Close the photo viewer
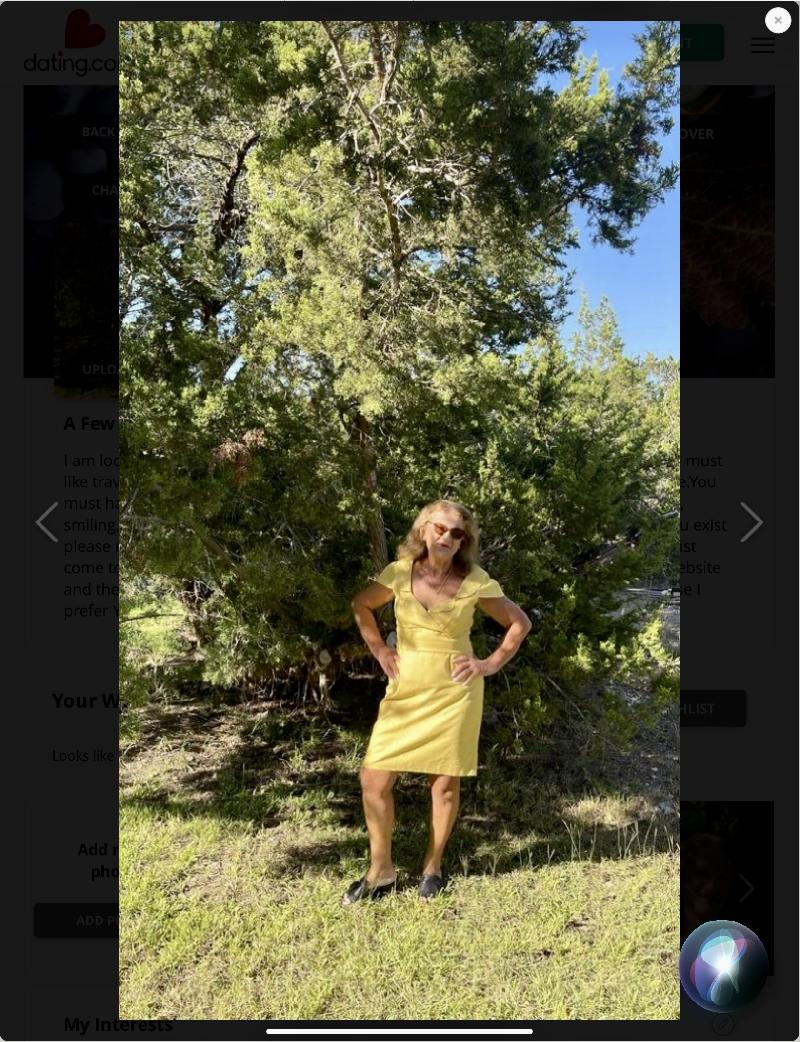The image size is (800, 1042). coord(778,20)
